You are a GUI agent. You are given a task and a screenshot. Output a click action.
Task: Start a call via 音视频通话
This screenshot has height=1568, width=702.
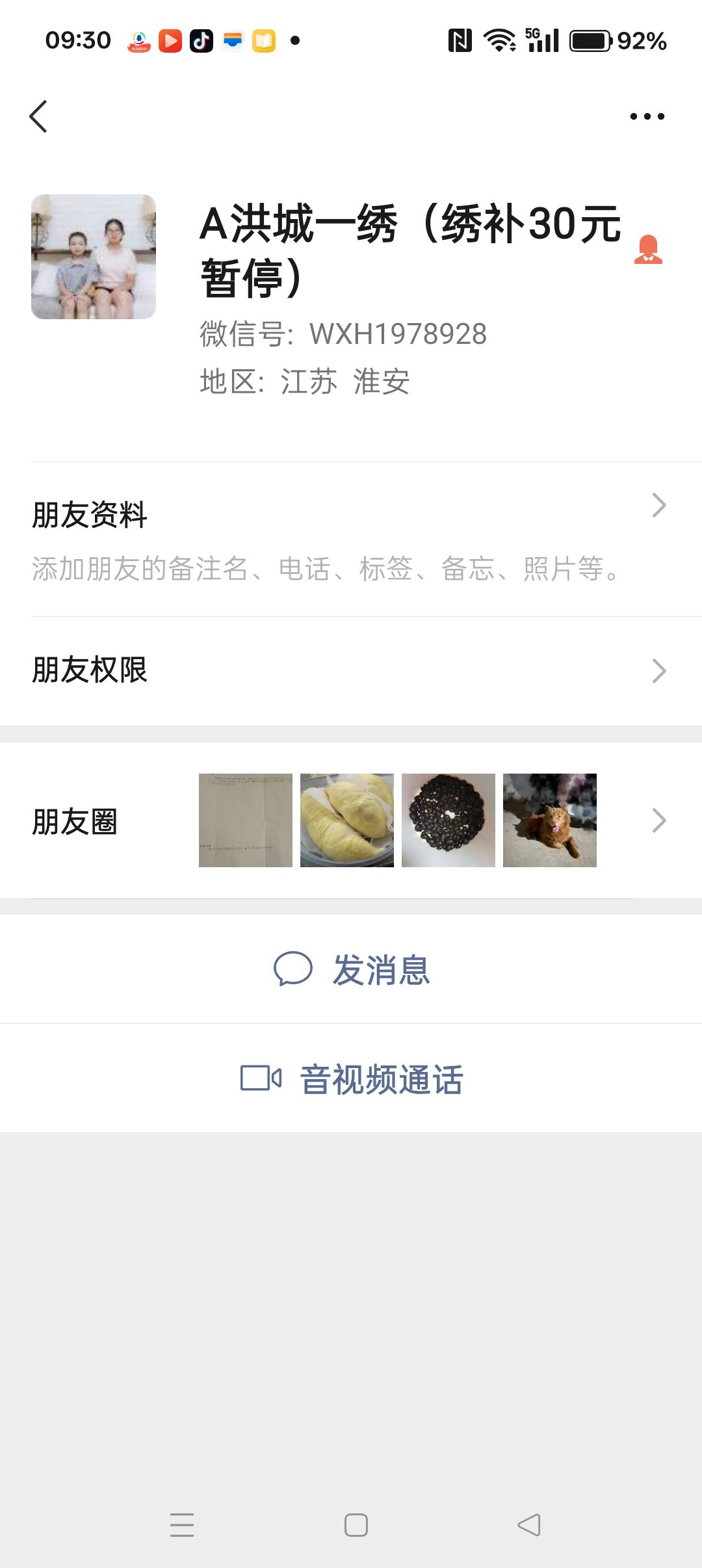point(351,1078)
